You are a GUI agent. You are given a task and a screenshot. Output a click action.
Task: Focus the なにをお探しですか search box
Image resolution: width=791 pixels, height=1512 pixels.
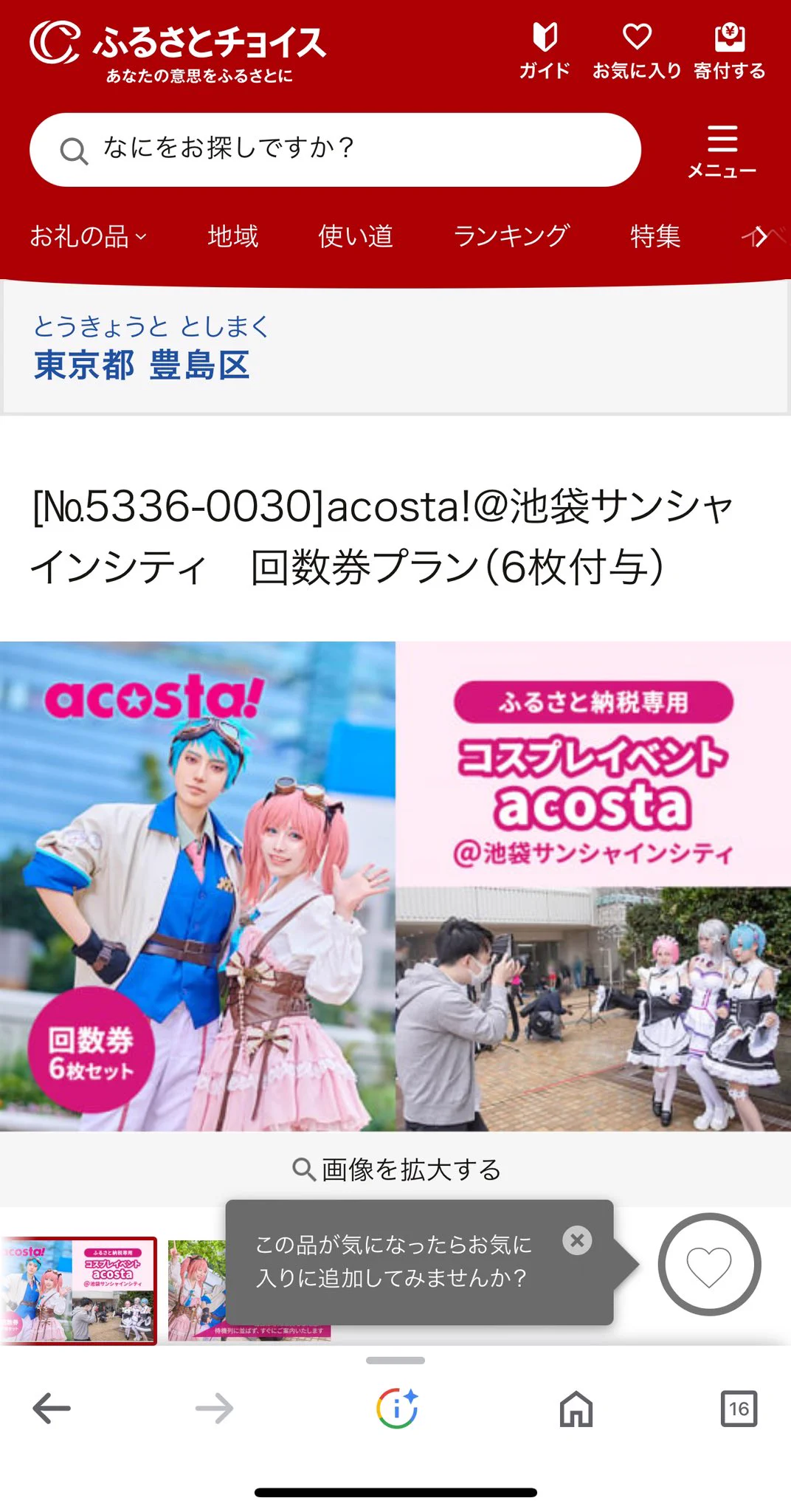335,149
